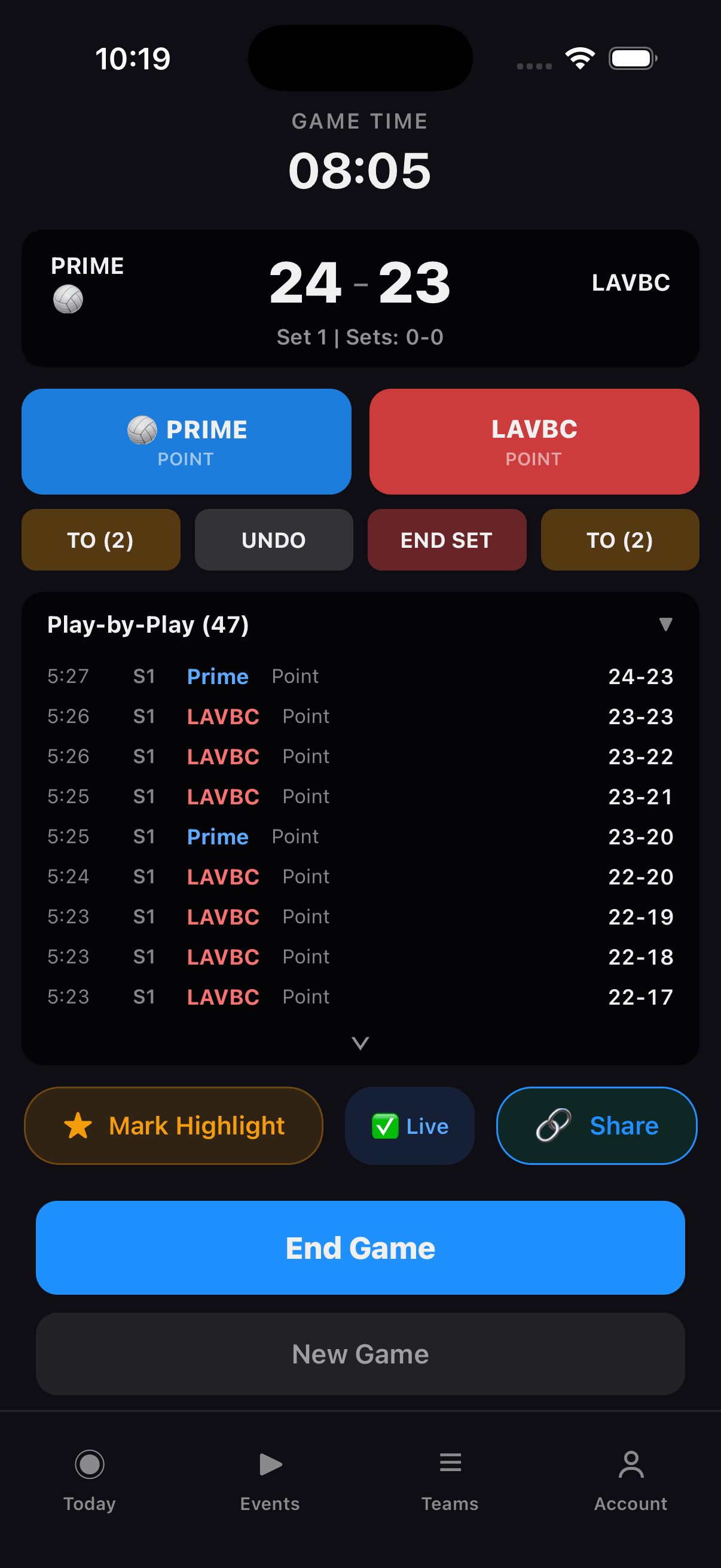721x1568 pixels.
Task: Award a point to LAVBC
Action: coord(534,441)
